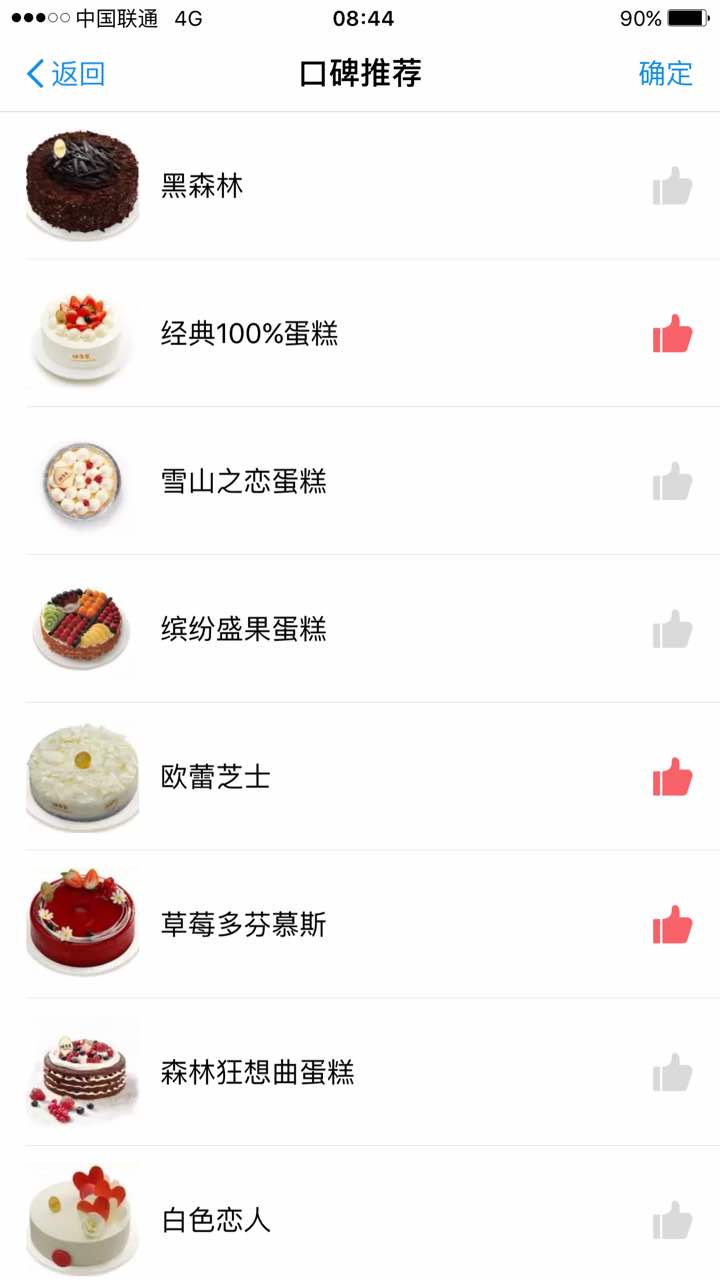Image resolution: width=720 pixels, height=1280 pixels.
Task: Thumbs up 森林狂想曲蛋糕
Action: click(672, 1073)
